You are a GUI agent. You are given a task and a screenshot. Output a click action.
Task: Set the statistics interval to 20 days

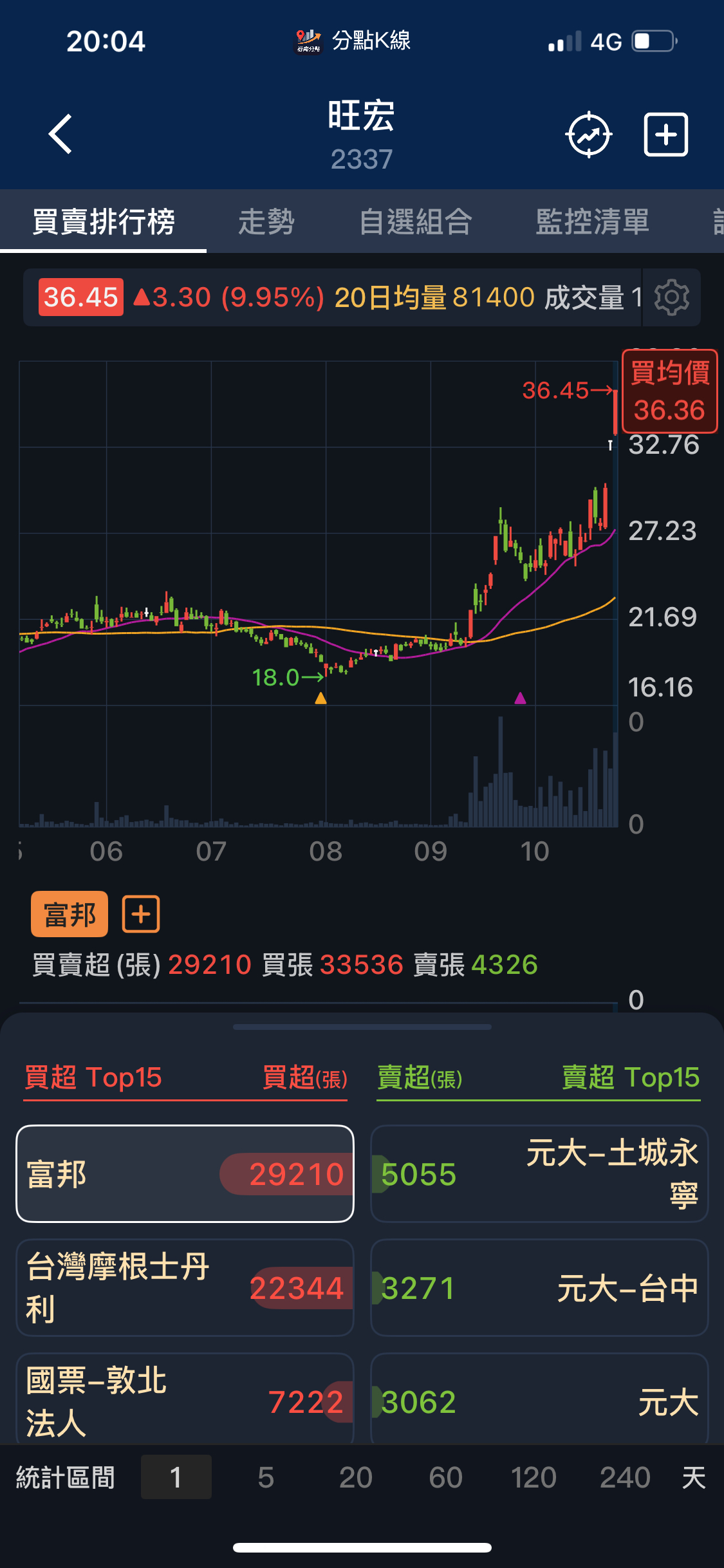click(355, 1477)
